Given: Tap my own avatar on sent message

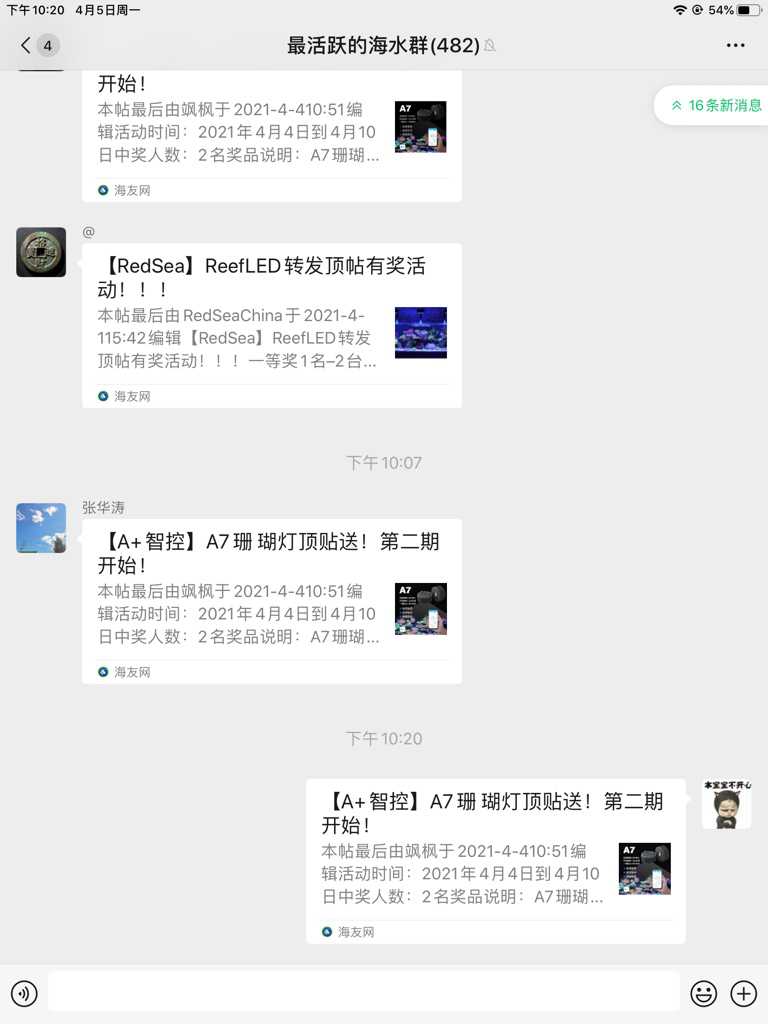Looking at the screenshot, I should 727,804.
